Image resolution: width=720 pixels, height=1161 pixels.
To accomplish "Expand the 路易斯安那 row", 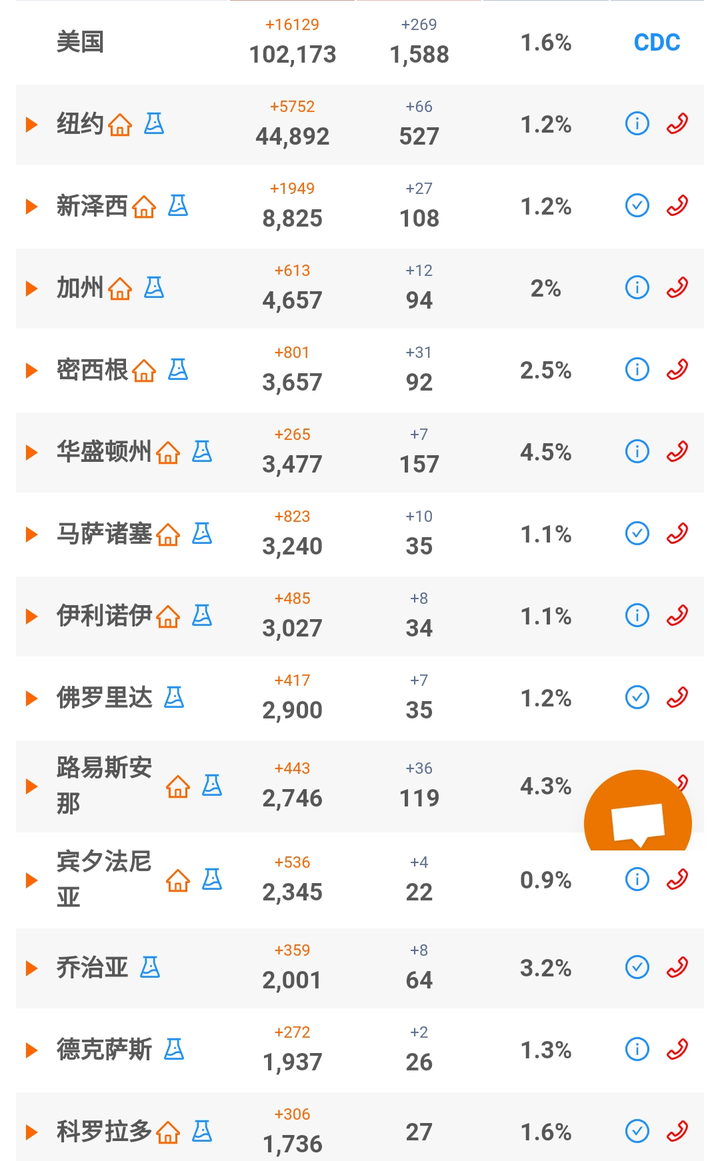I will tap(30, 786).
